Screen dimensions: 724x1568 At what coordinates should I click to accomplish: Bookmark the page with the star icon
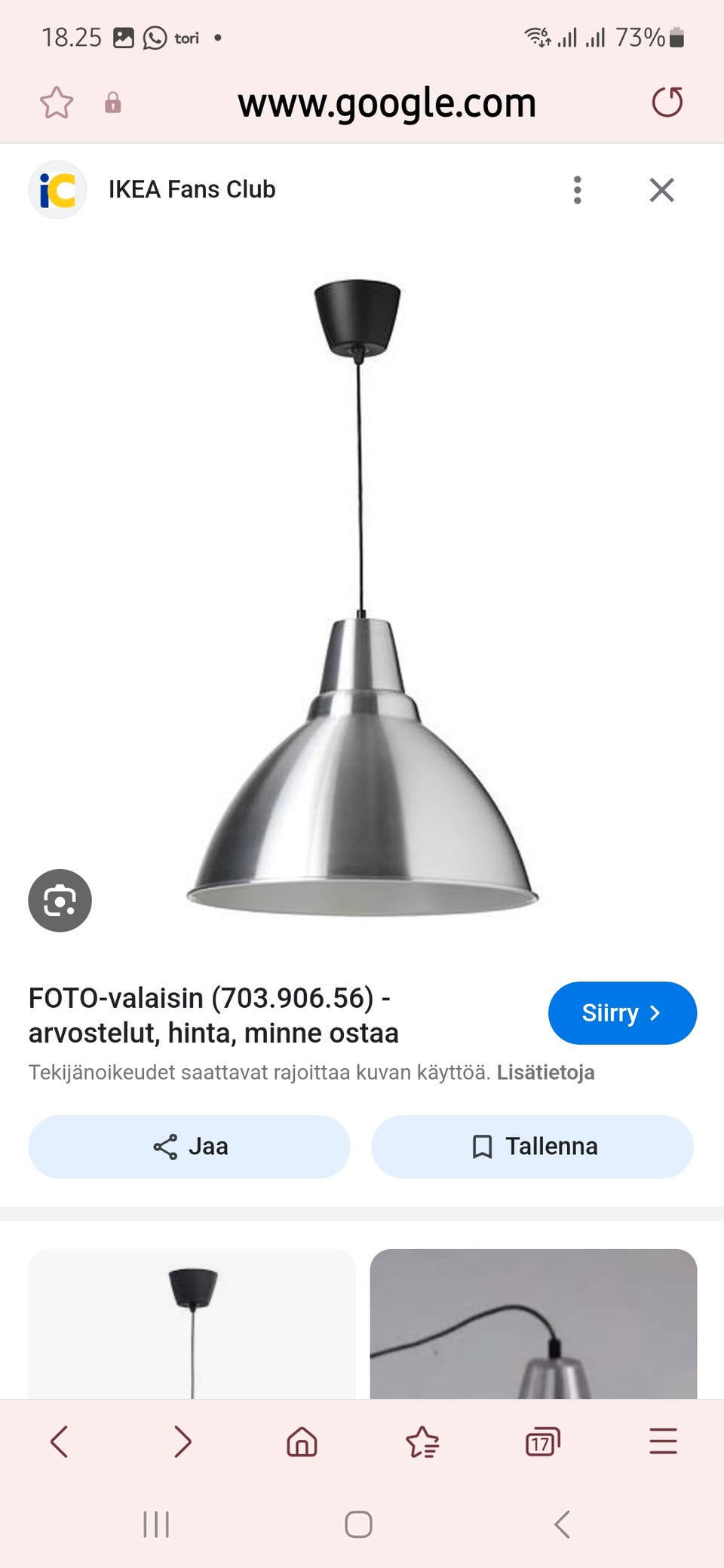point(57,102)
